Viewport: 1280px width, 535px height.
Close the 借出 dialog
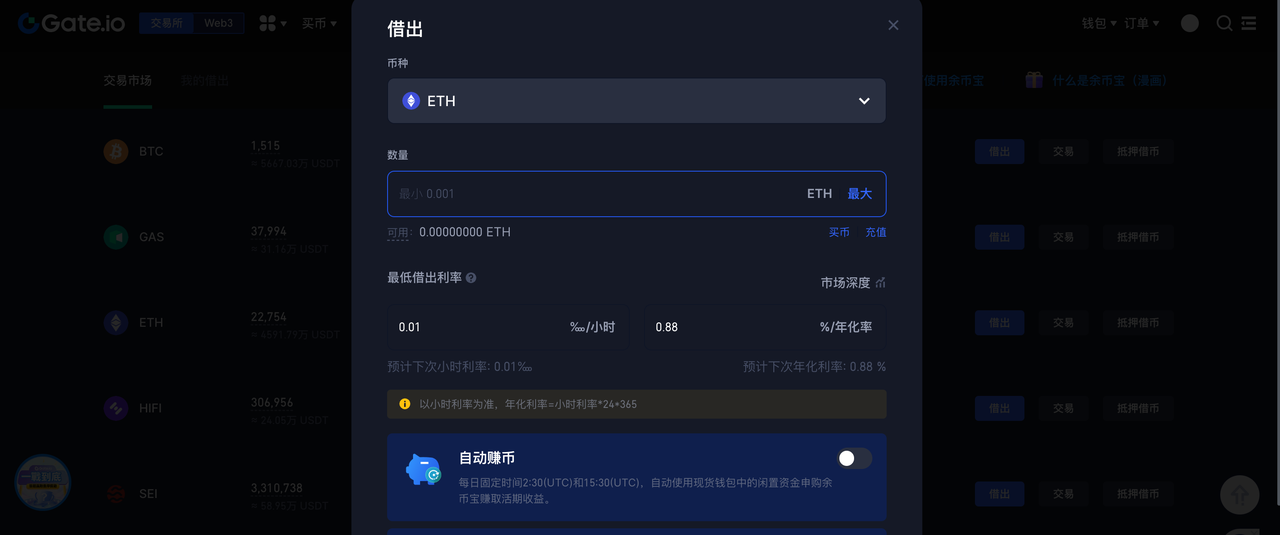[x=893, y=25]
